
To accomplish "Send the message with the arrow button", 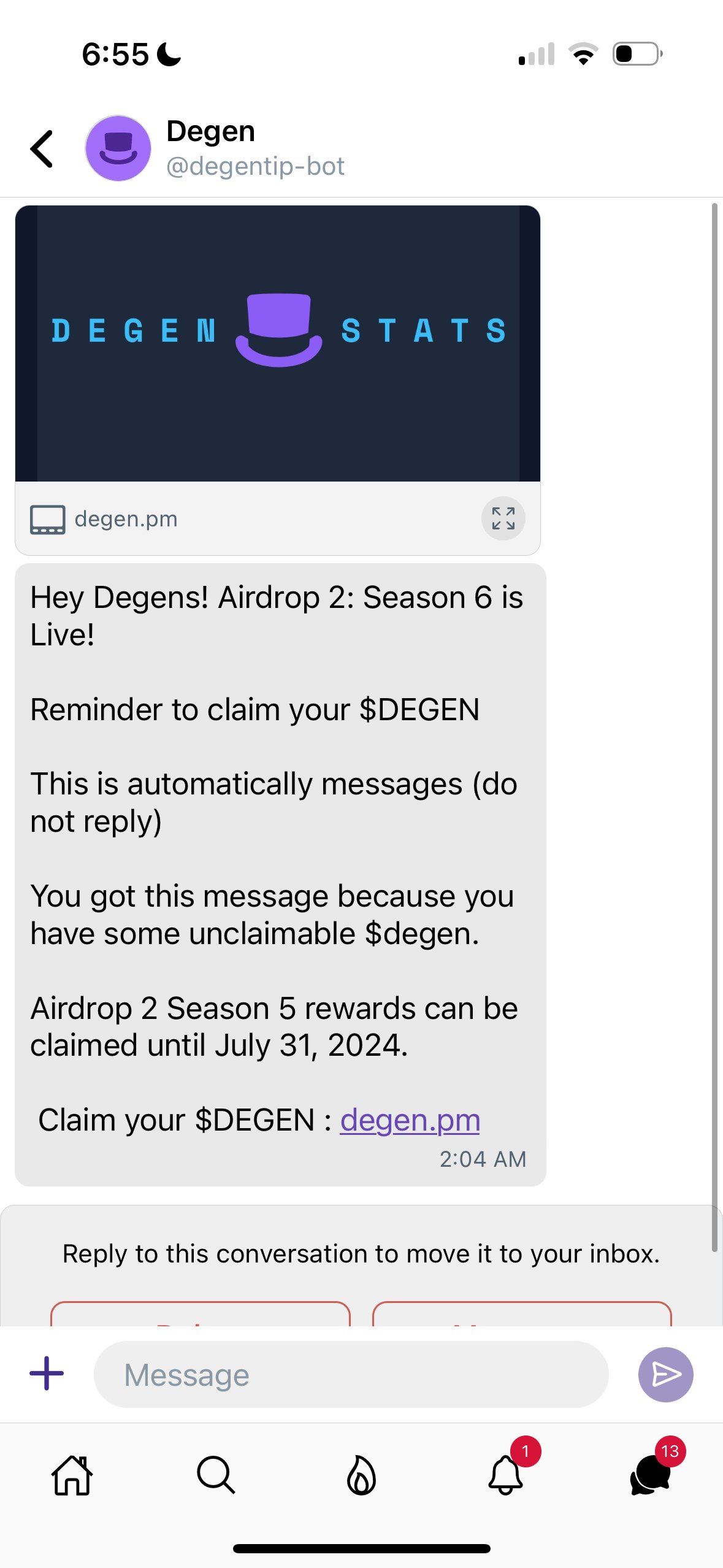I will [x=665, y=1374].
